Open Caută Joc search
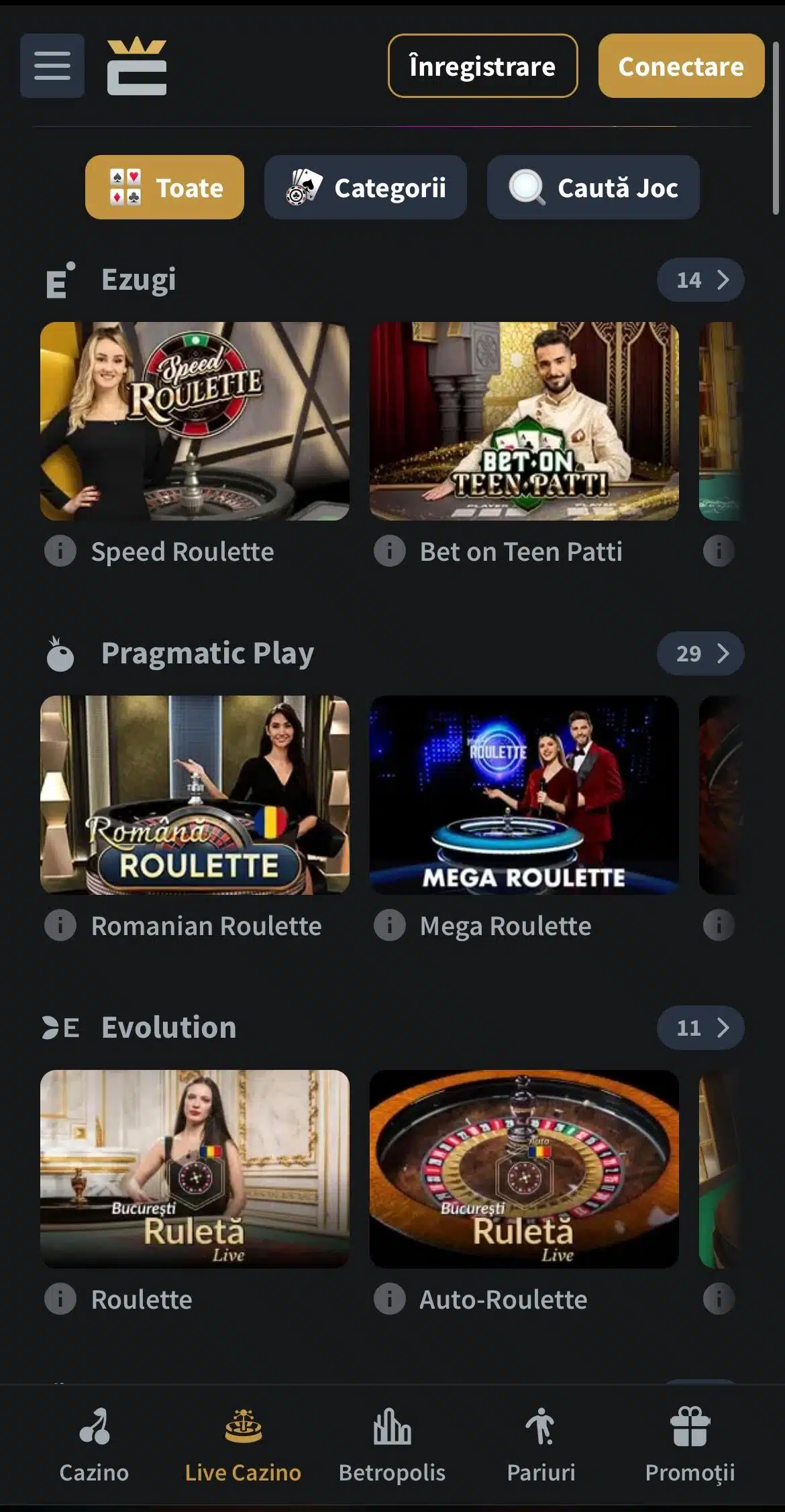The width and height of the screenshot is (785, 1512). click(x=593, y=187)
